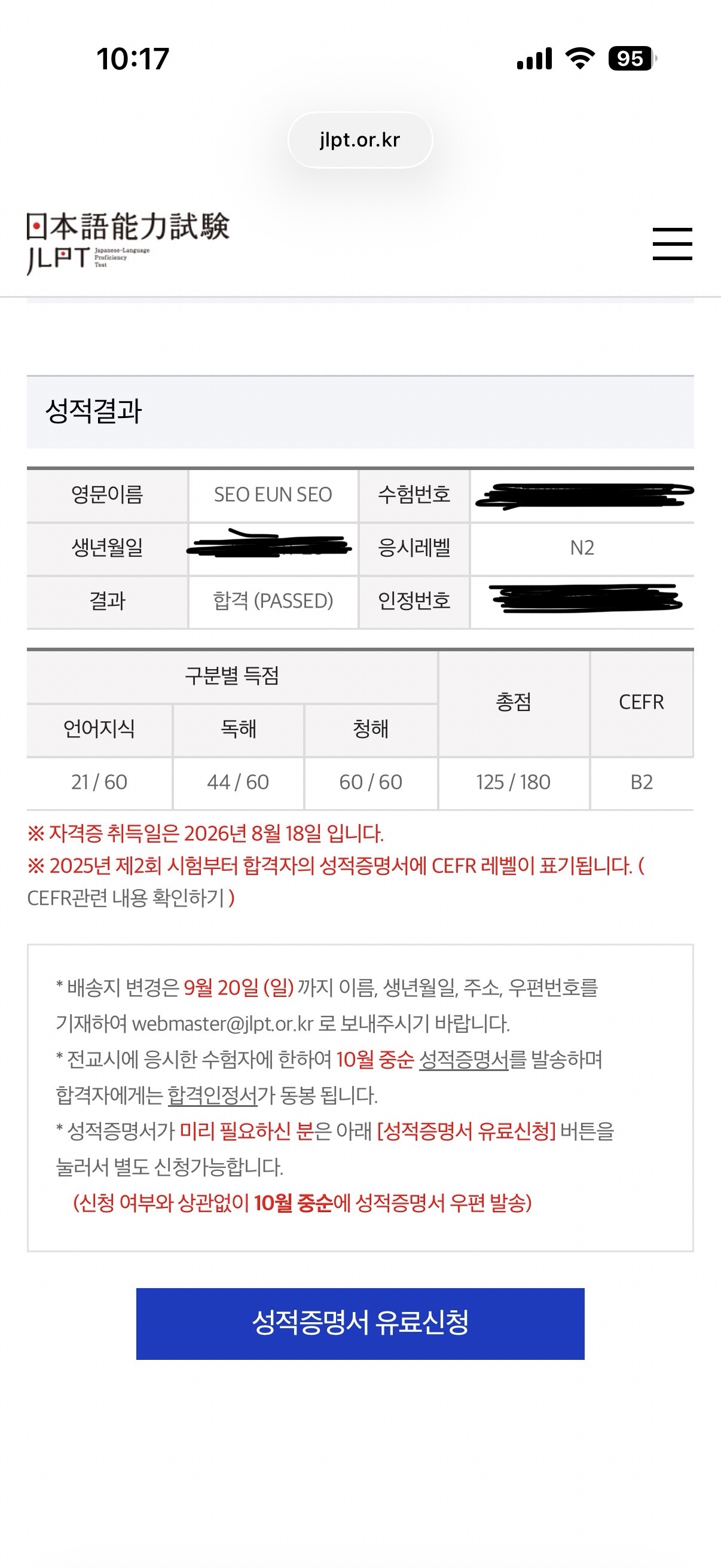Open the underlined 합격인정서 link
This screenshot has height=1568, width=721.
tap(212, 1096)
